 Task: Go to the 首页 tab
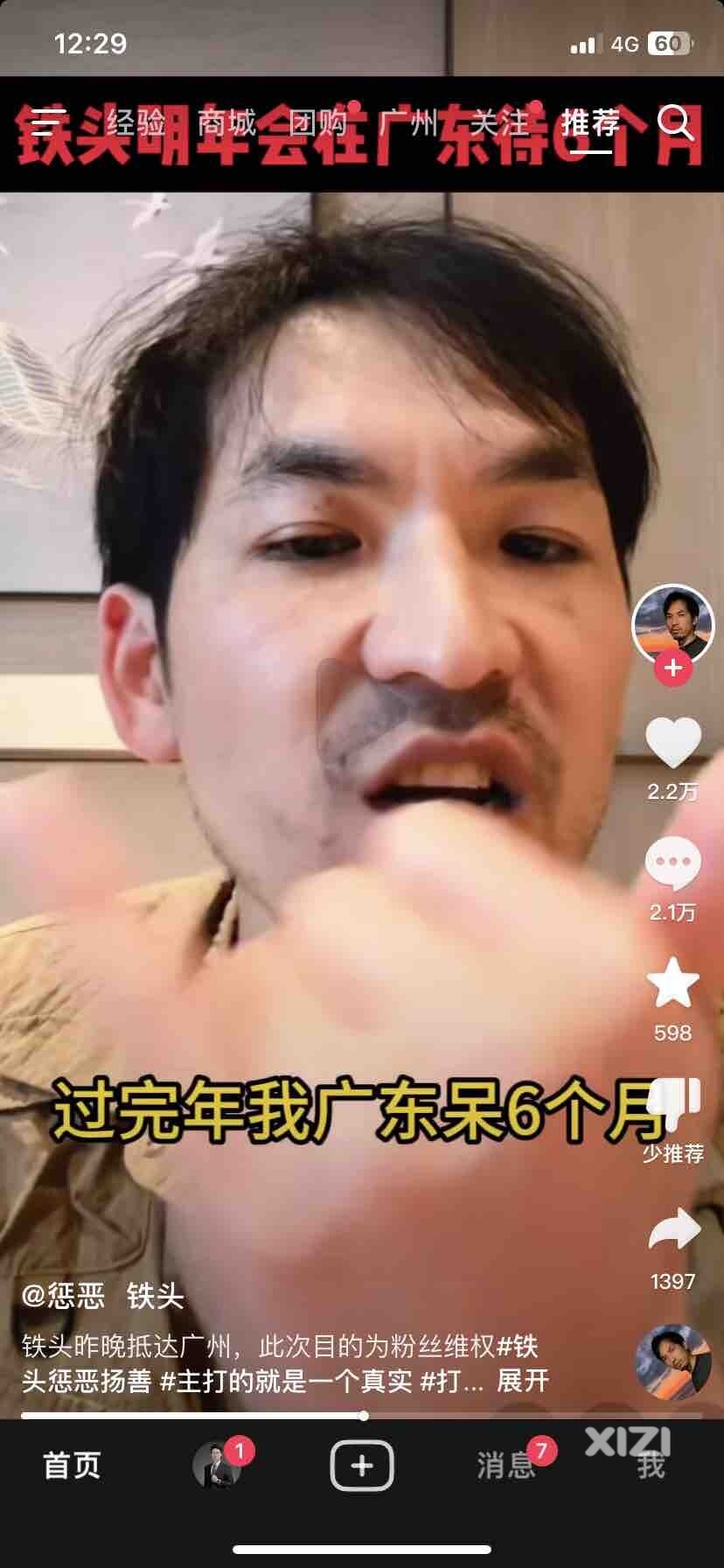(x=72, y=1465)
